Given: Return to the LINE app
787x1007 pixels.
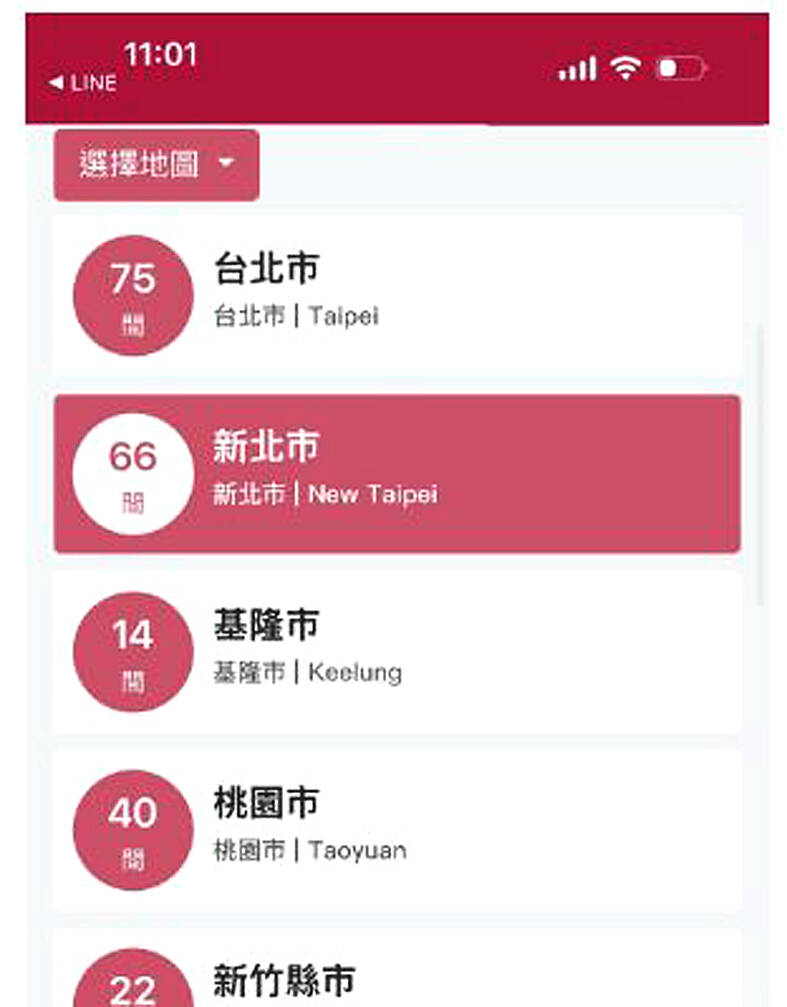Looking at the screenshot, I should point(83,83).
